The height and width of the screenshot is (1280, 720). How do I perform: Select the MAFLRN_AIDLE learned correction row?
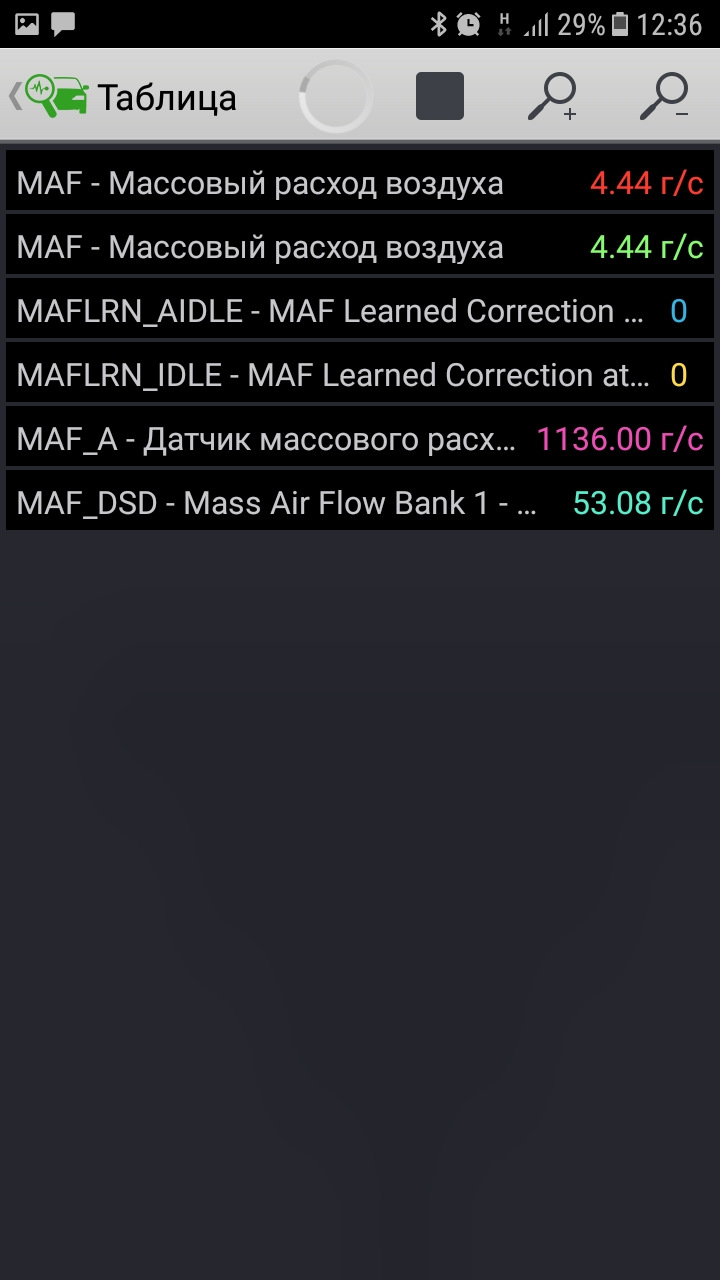(360, 311)
